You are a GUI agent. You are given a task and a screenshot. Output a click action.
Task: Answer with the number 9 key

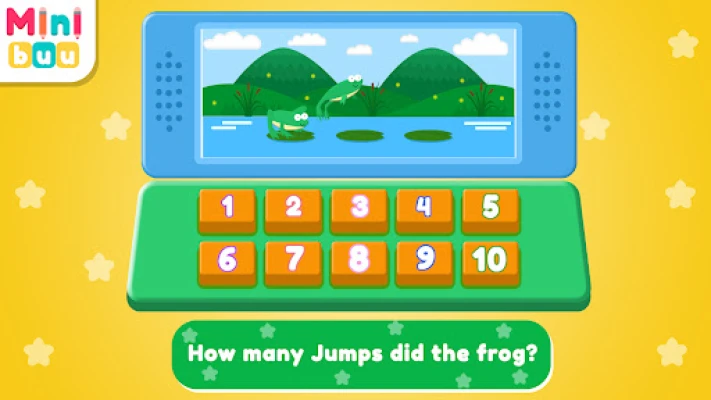(x=424, y=260)
